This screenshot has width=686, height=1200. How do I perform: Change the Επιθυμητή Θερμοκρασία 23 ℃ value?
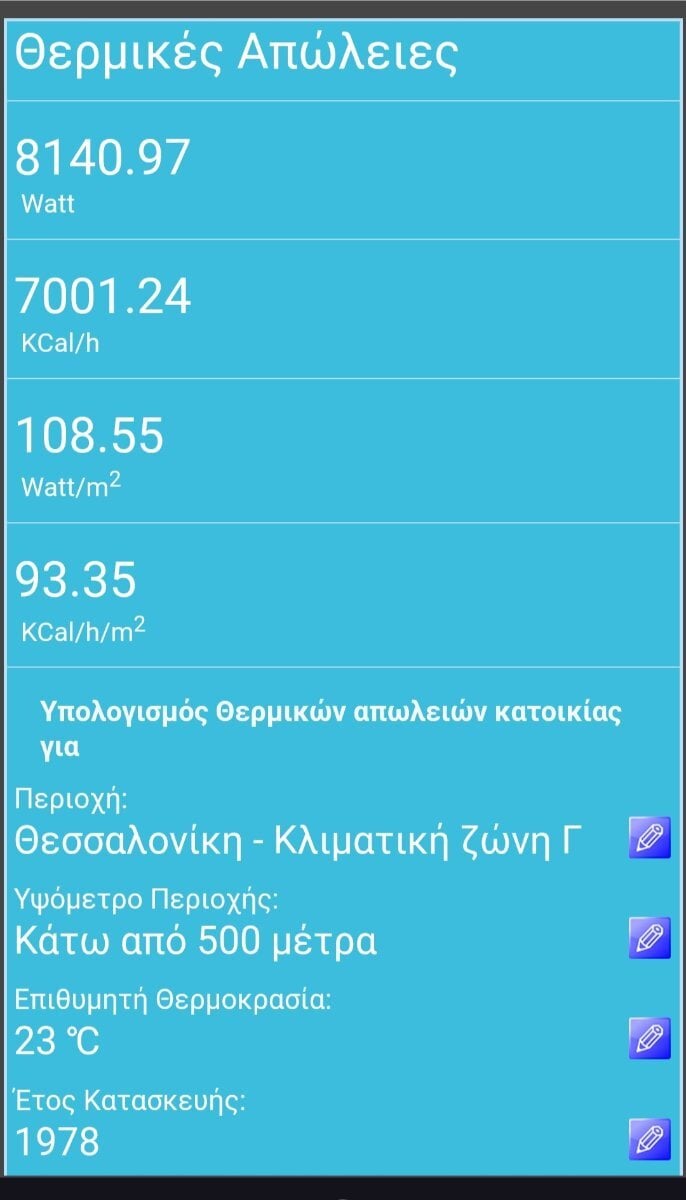[649, 1038]
